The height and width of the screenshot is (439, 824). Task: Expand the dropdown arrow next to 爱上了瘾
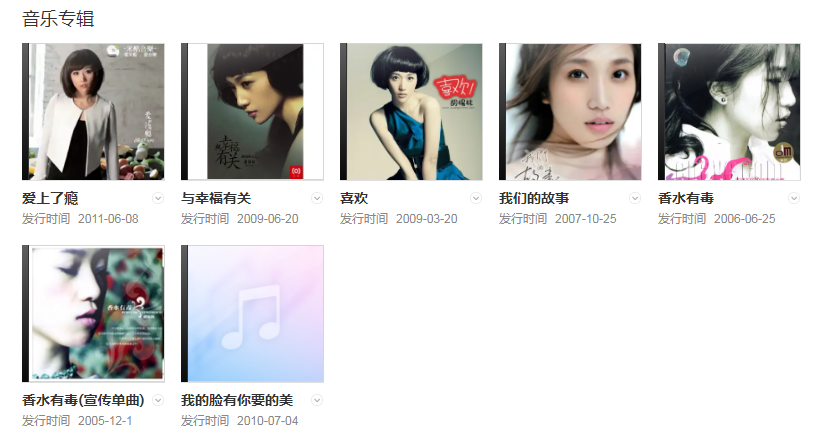tap(158, 198)
